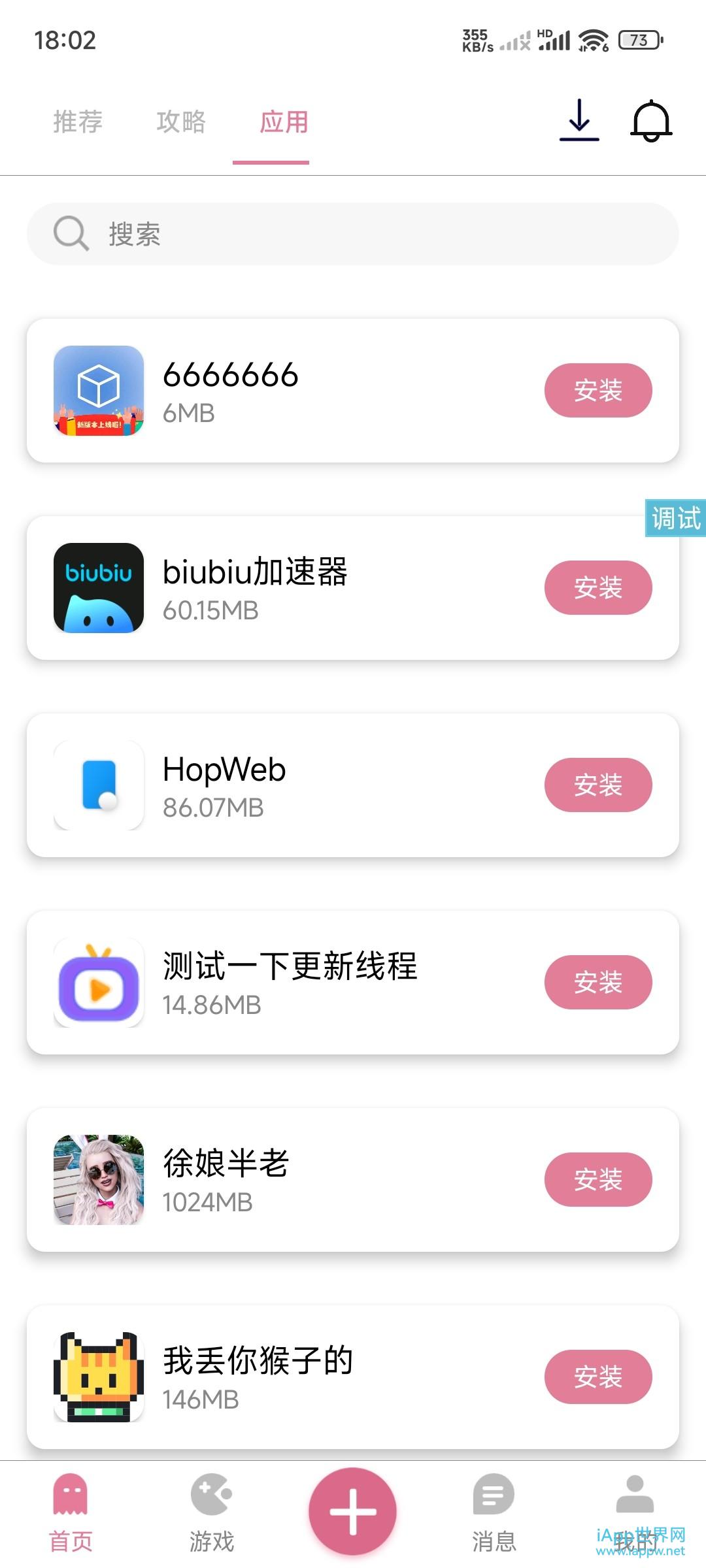Open the downloads icon
This screenshot has height=1568, width=706.
click(579, 121)
